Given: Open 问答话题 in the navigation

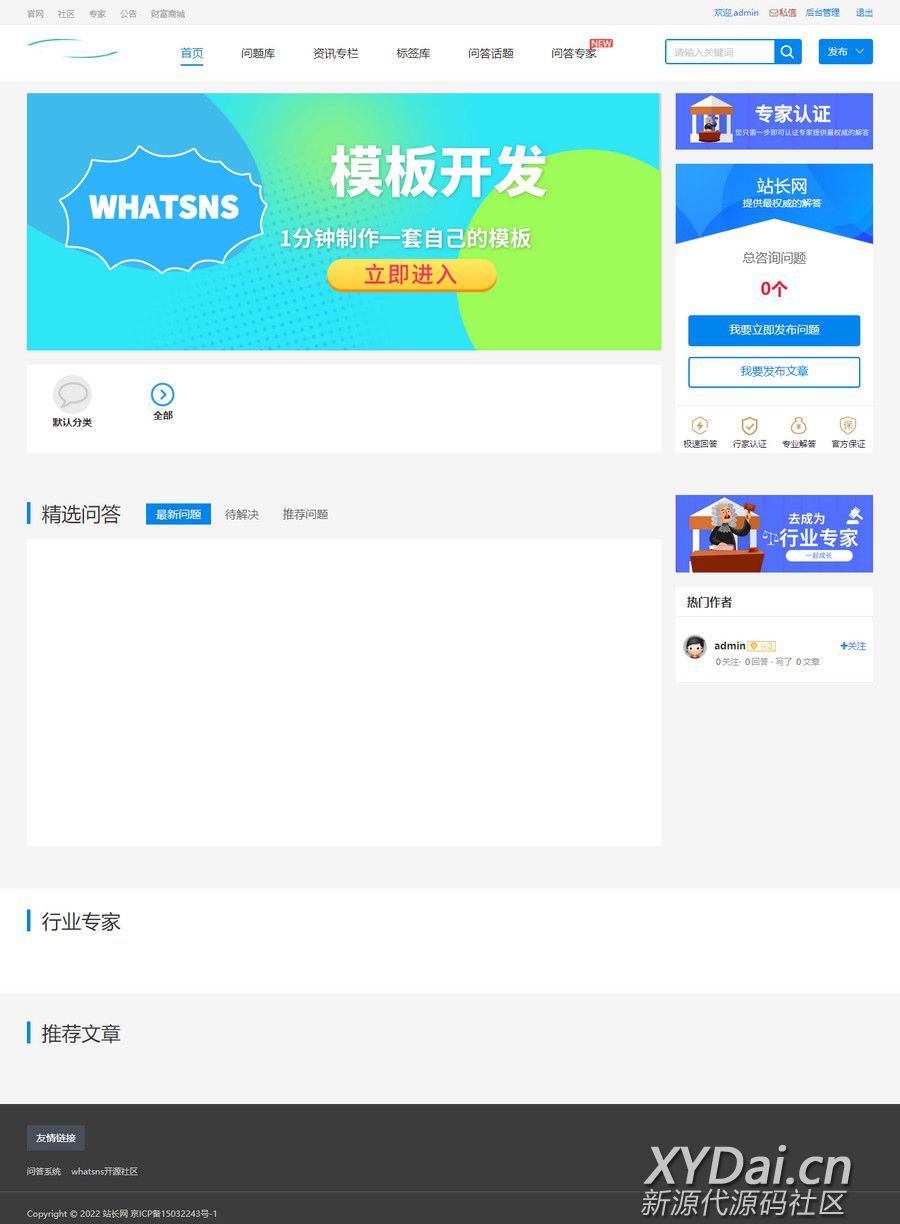Looking at the screenshot, I should (x=490, y=53).
